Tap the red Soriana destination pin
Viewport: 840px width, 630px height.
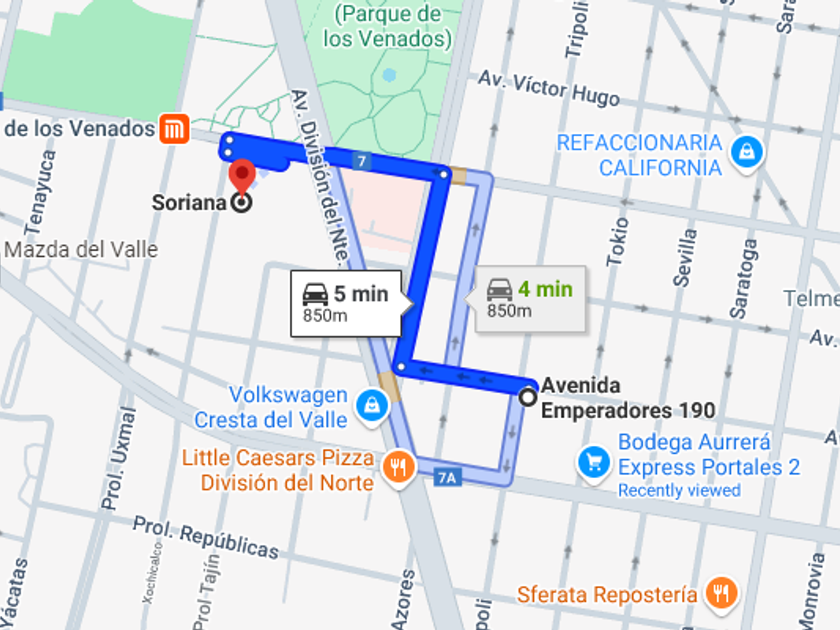[x=242, y=178]
